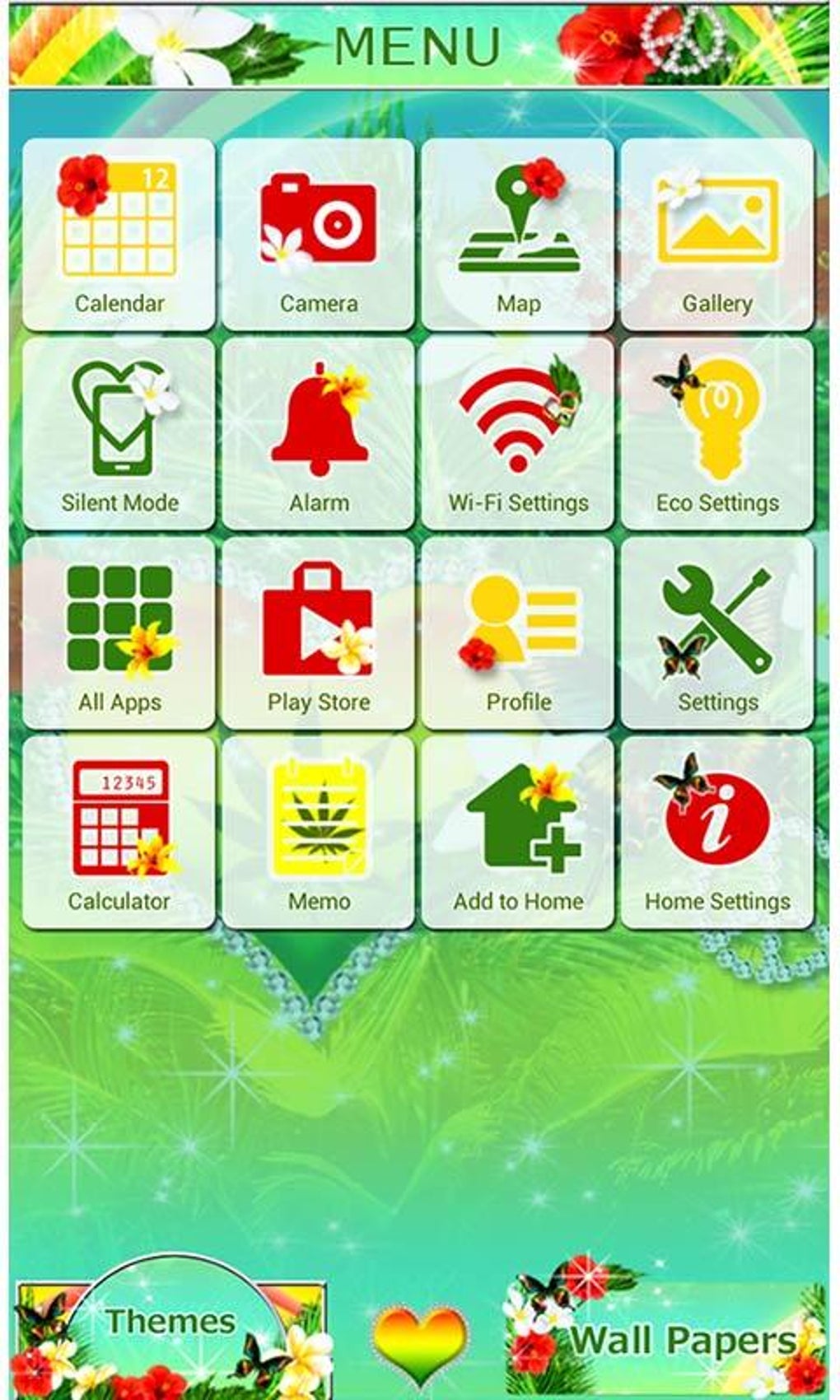Toggle Silent Mode

coord(119,434)
